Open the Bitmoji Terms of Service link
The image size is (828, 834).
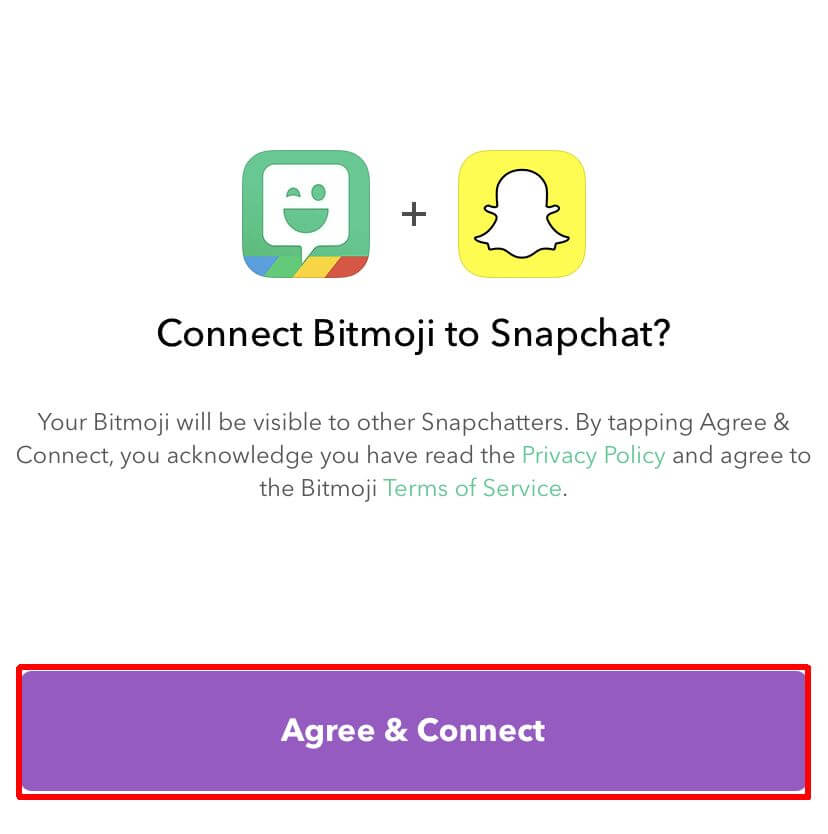tap(472, 488)
